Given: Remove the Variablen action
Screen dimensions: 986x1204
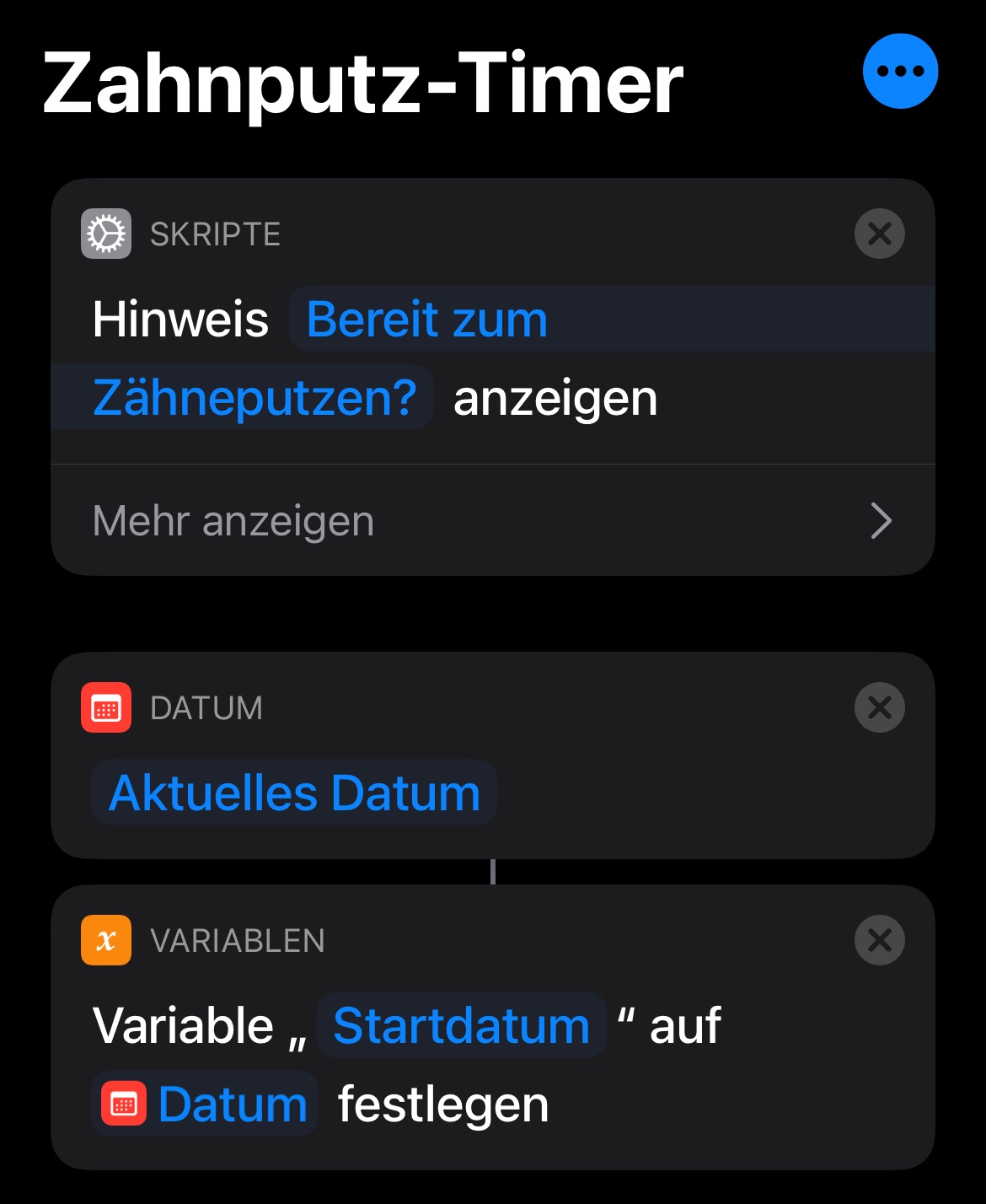Looking at the screenshot, I should coord(879,940).
